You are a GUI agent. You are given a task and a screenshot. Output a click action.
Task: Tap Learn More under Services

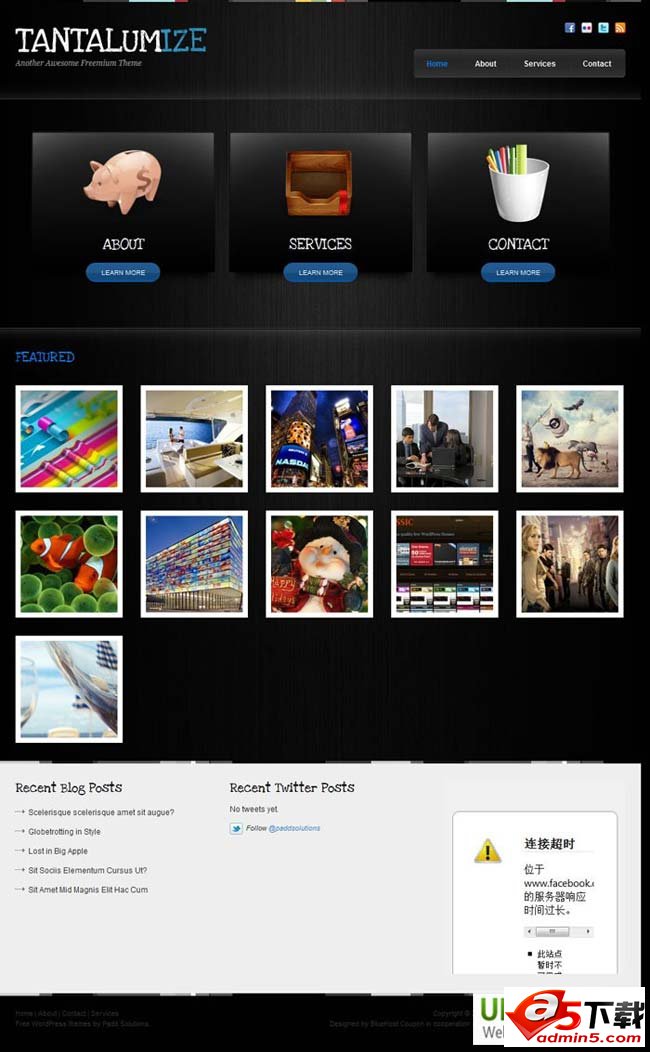320,272
